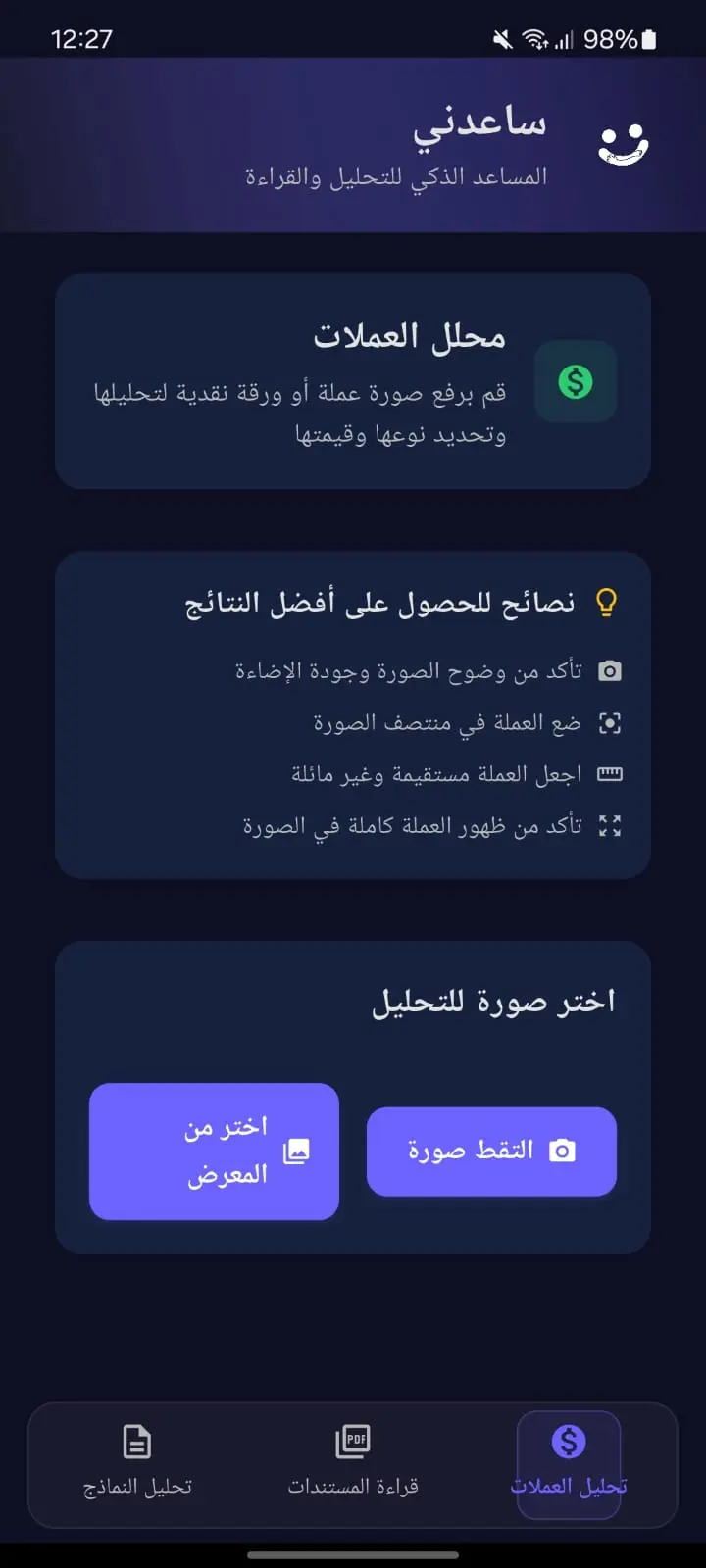706x1568 pixels.
Task: Open the تحليل النماذج tab
Action: 135,1465
